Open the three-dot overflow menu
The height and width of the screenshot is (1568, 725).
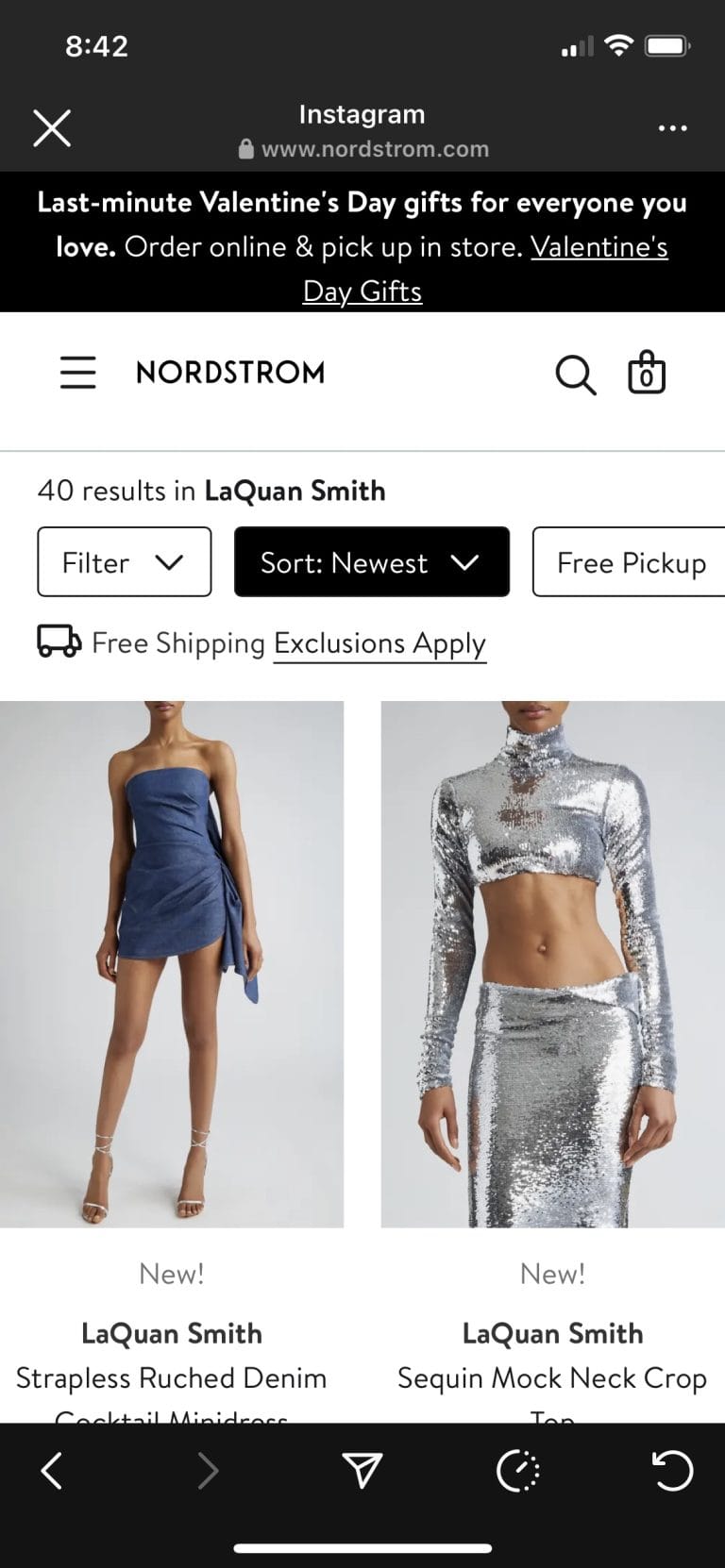pyautogui.click(x=672, y=127)
